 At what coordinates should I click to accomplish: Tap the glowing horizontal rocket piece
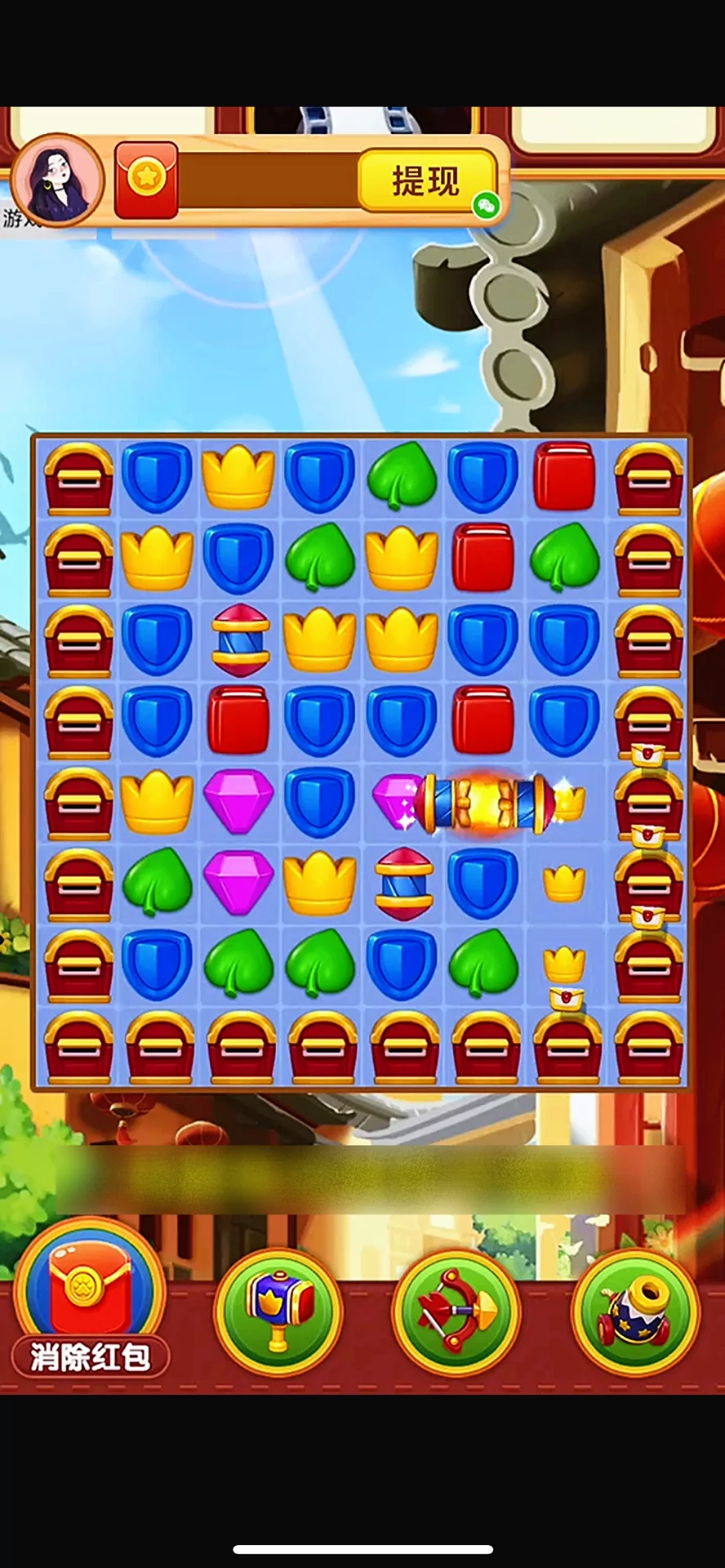(485, 804)
